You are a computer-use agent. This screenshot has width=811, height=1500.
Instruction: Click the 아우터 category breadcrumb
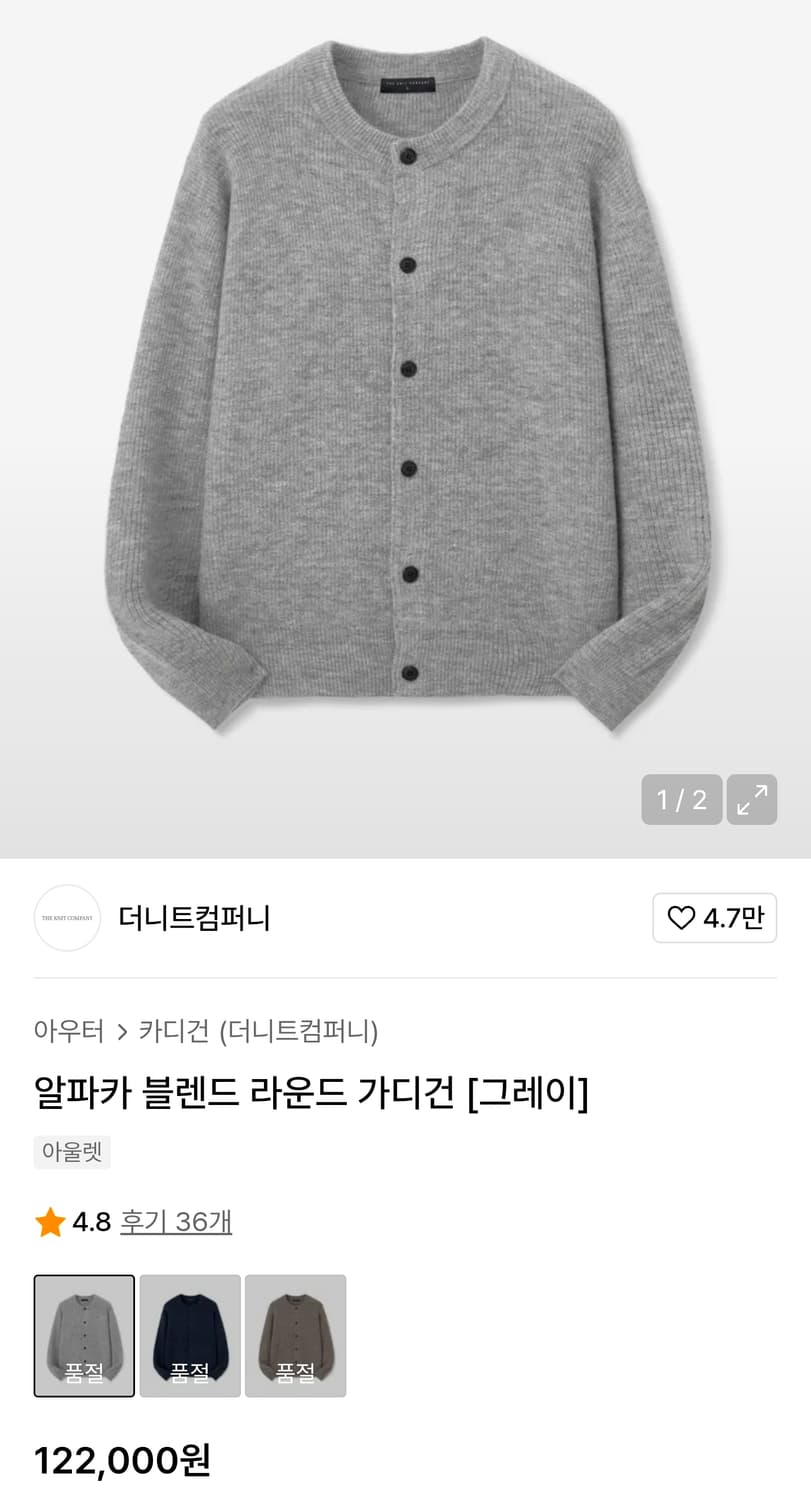click(70, 1030)
